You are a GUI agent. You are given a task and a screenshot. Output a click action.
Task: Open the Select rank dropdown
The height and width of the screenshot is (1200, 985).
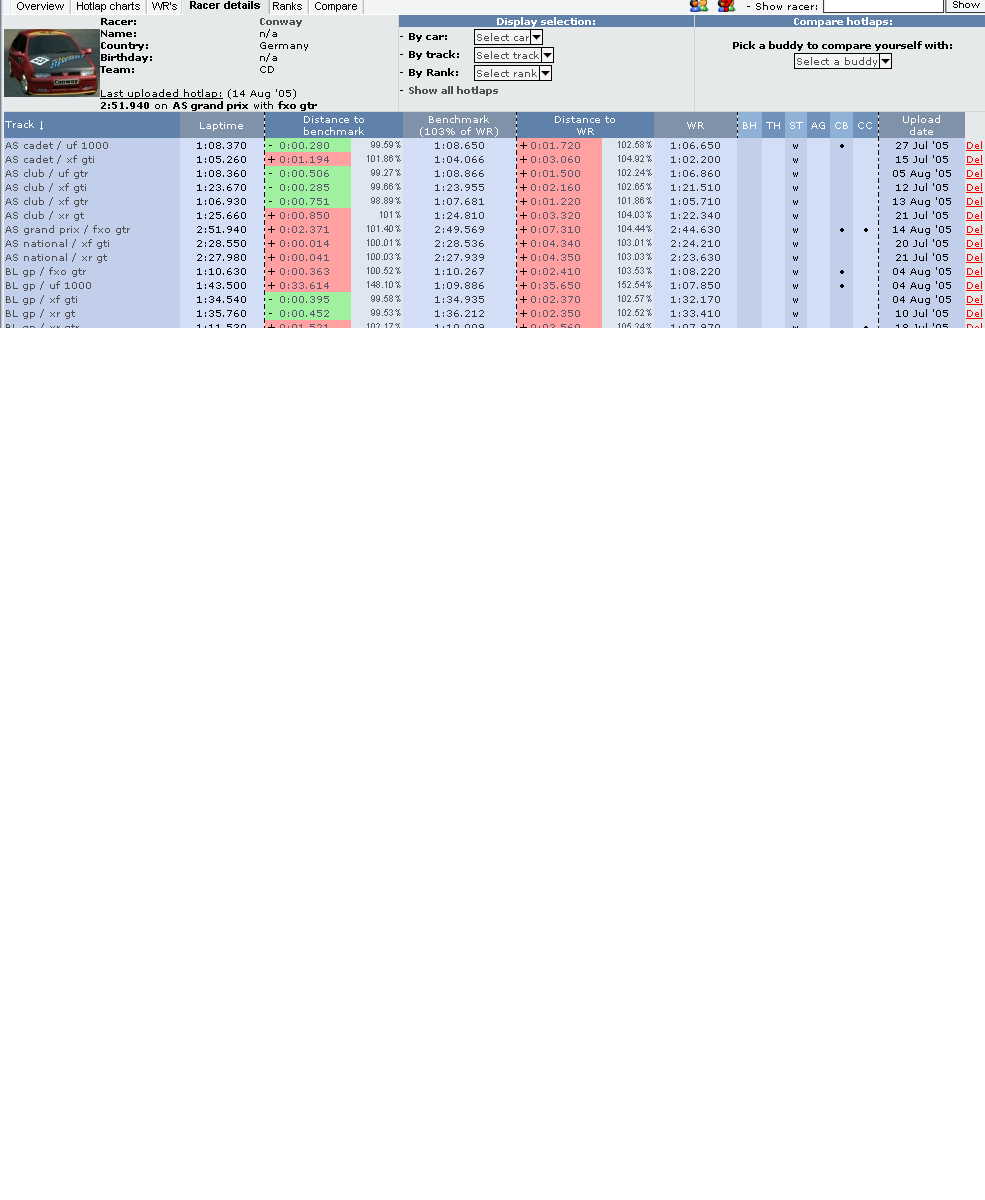tap(512, 73)
